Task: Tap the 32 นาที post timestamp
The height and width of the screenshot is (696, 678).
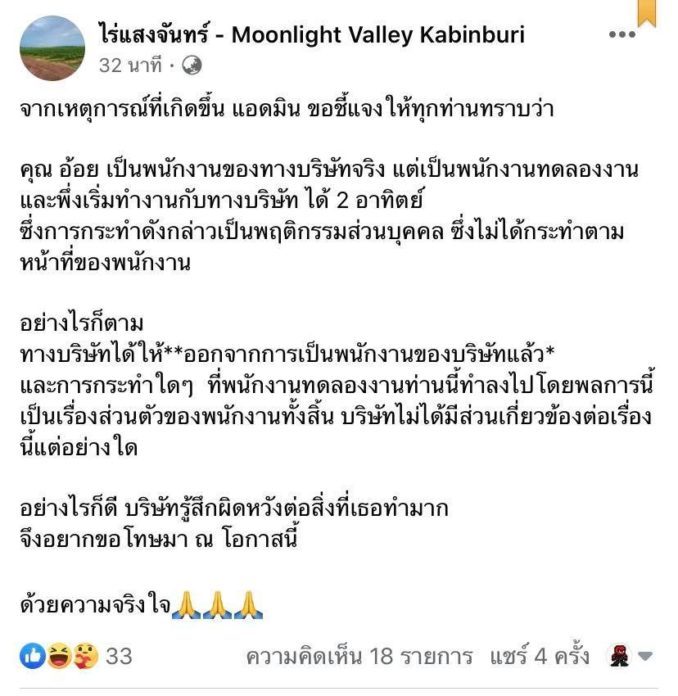Action: pos(130,65)
